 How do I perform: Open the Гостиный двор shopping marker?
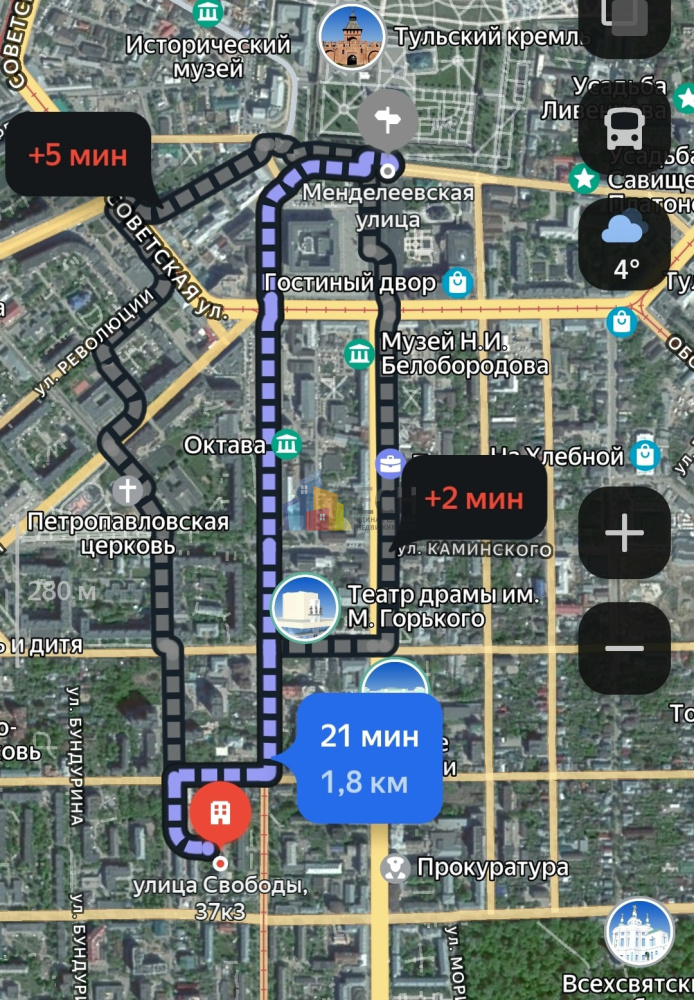[458, 283]
